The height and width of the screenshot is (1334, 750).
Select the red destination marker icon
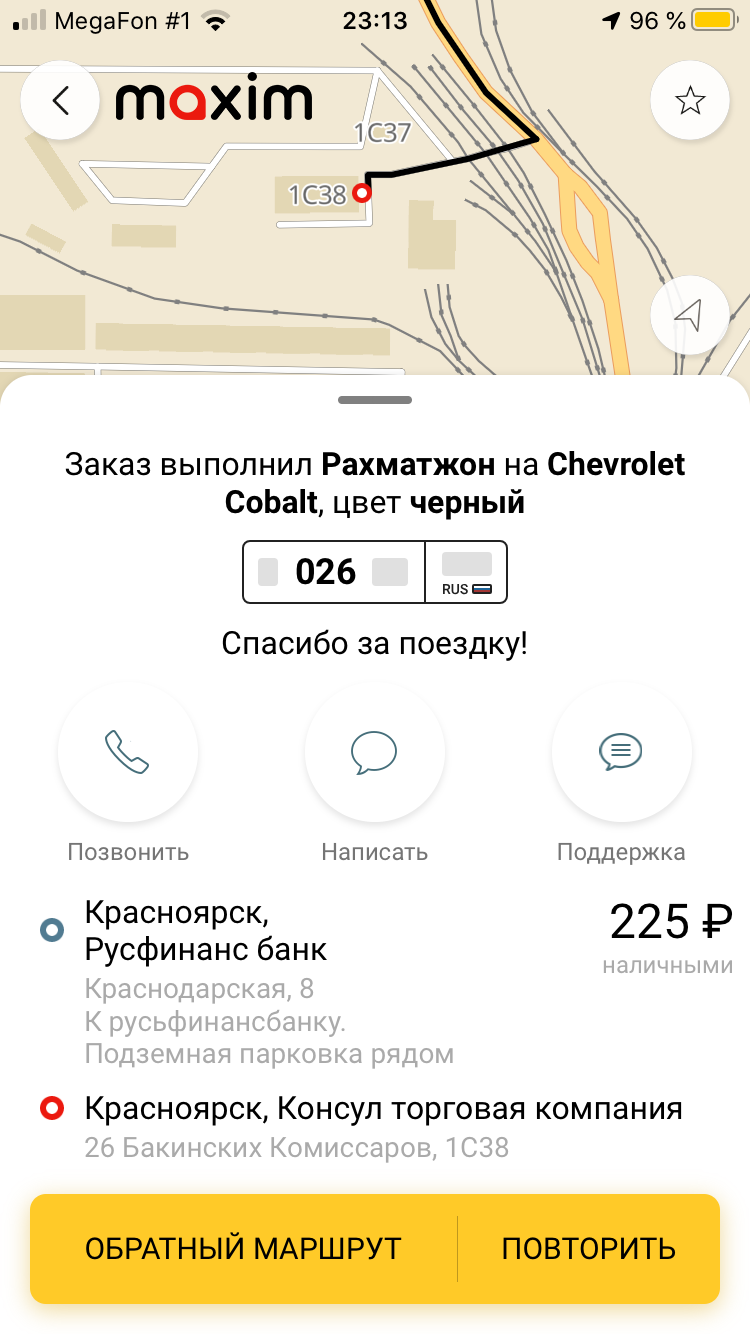[x=52, y=1108]
